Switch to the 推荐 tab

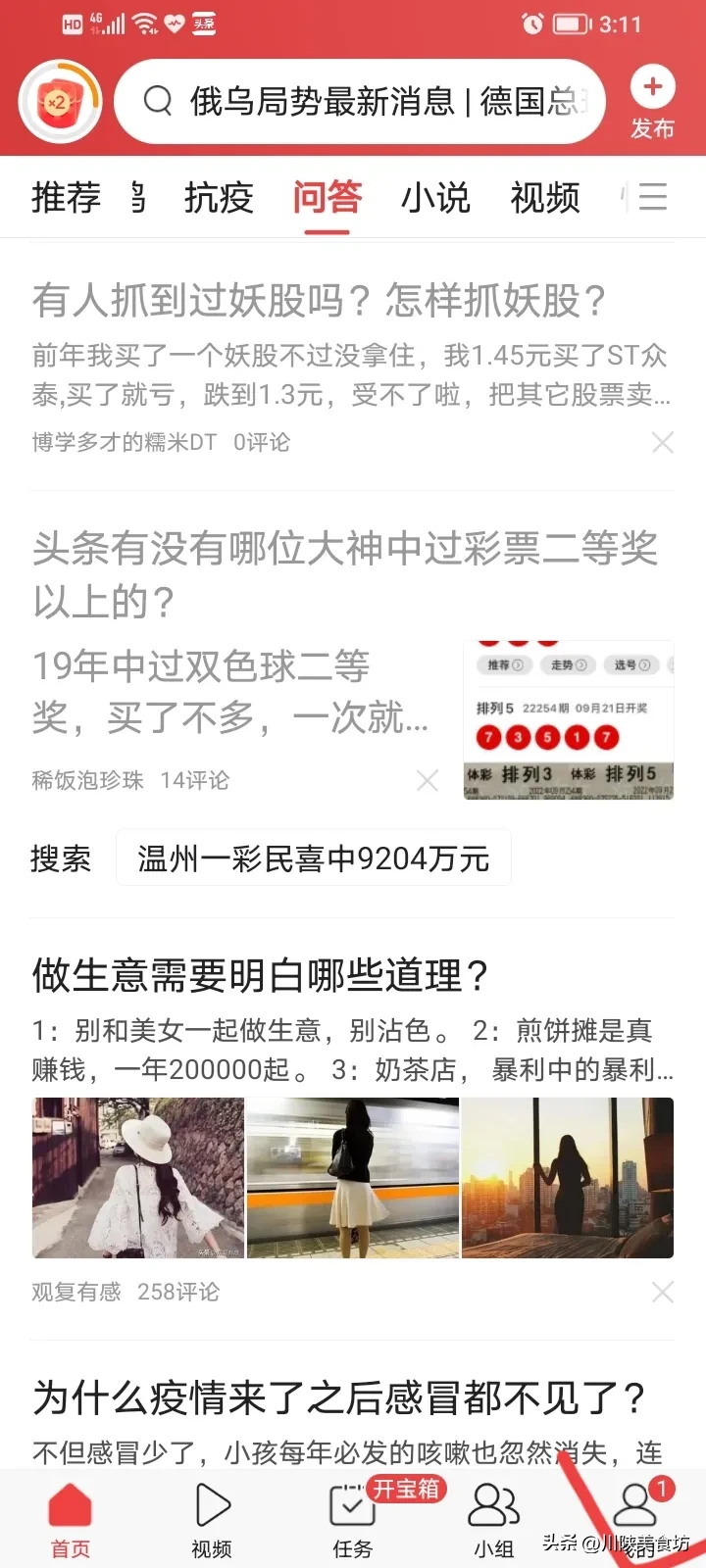tap(66, 198)
